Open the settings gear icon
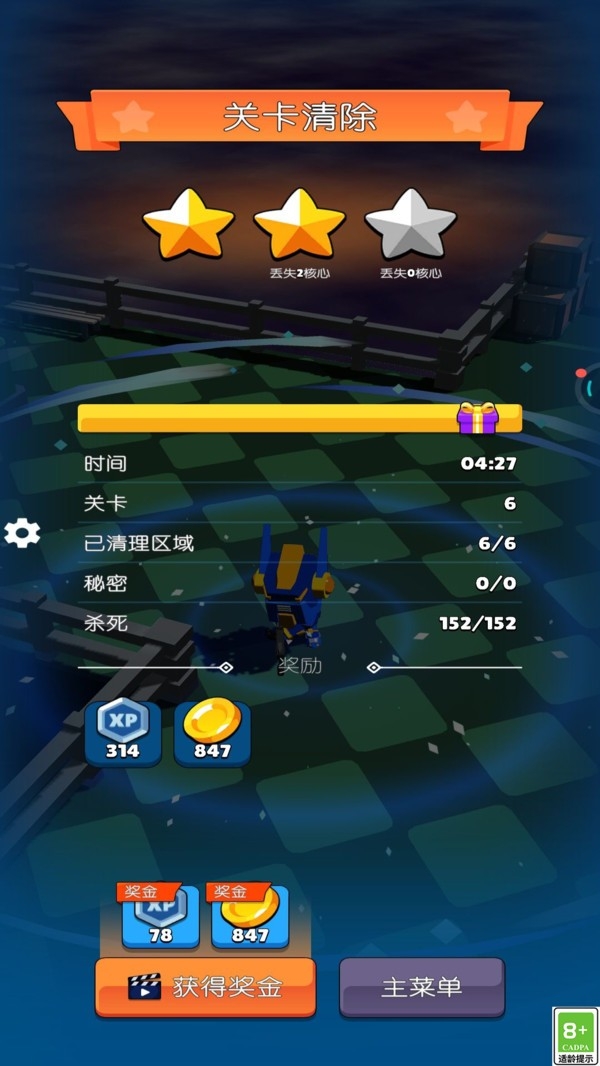600x1066 pixels. point(22,533)
